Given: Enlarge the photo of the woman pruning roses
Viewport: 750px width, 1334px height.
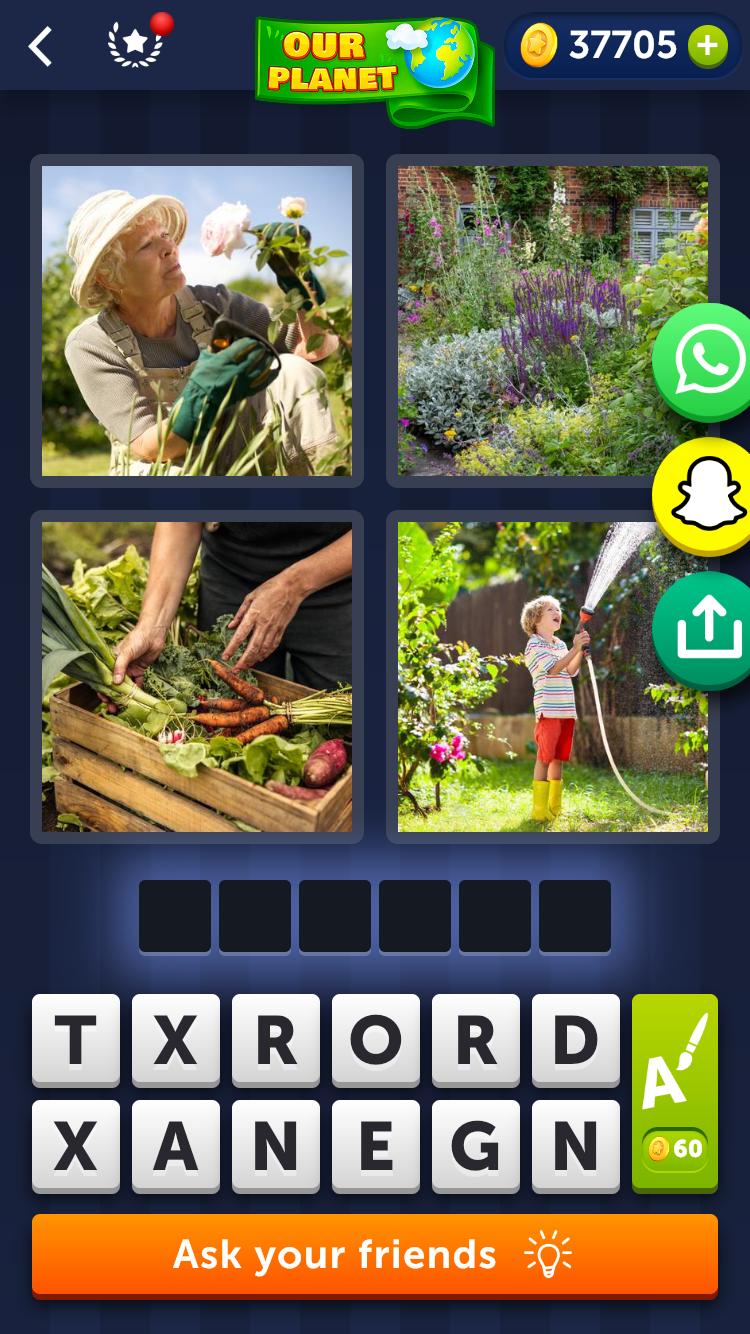Looking at the screenshot, I should tap(197, 321).
